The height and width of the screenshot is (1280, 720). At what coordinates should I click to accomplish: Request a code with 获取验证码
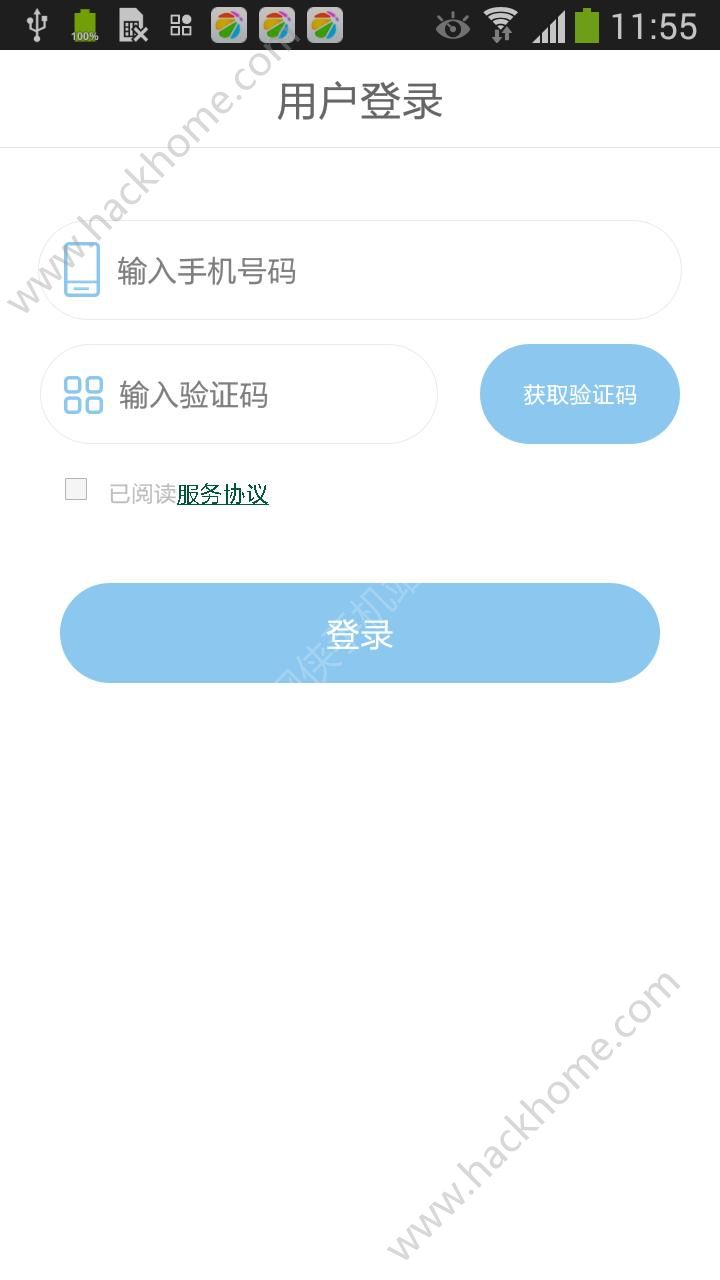coord(580,394)
